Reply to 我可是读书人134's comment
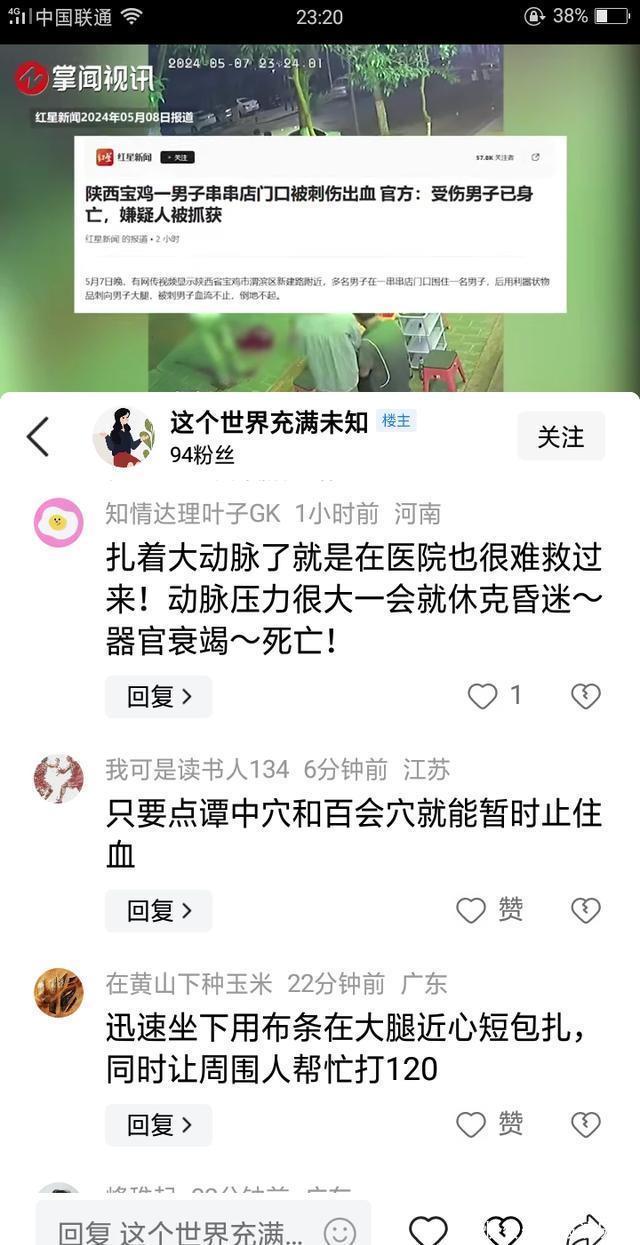640x1245 pixels. point(158,911)
